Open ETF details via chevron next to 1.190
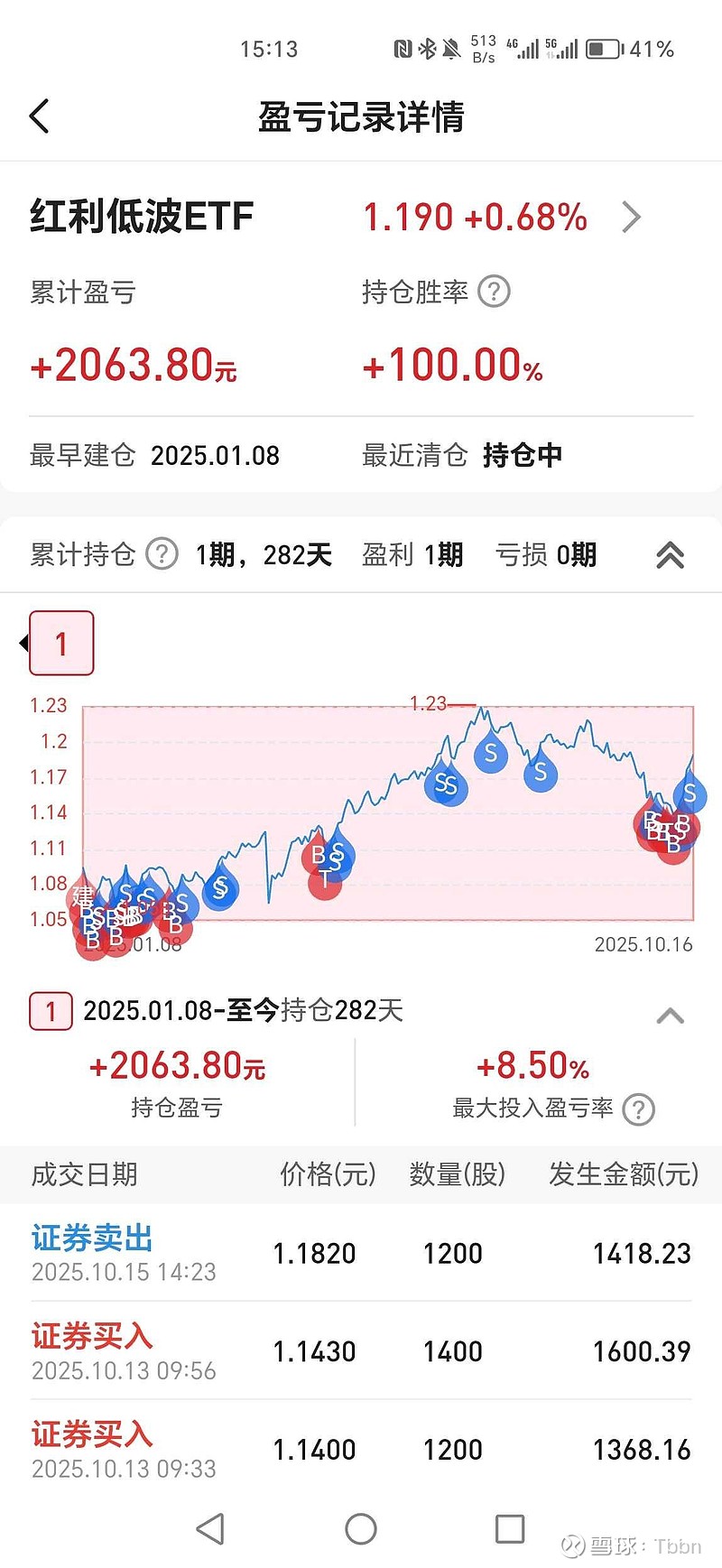This screenshot has width=722, height=1568. point(631,217)
